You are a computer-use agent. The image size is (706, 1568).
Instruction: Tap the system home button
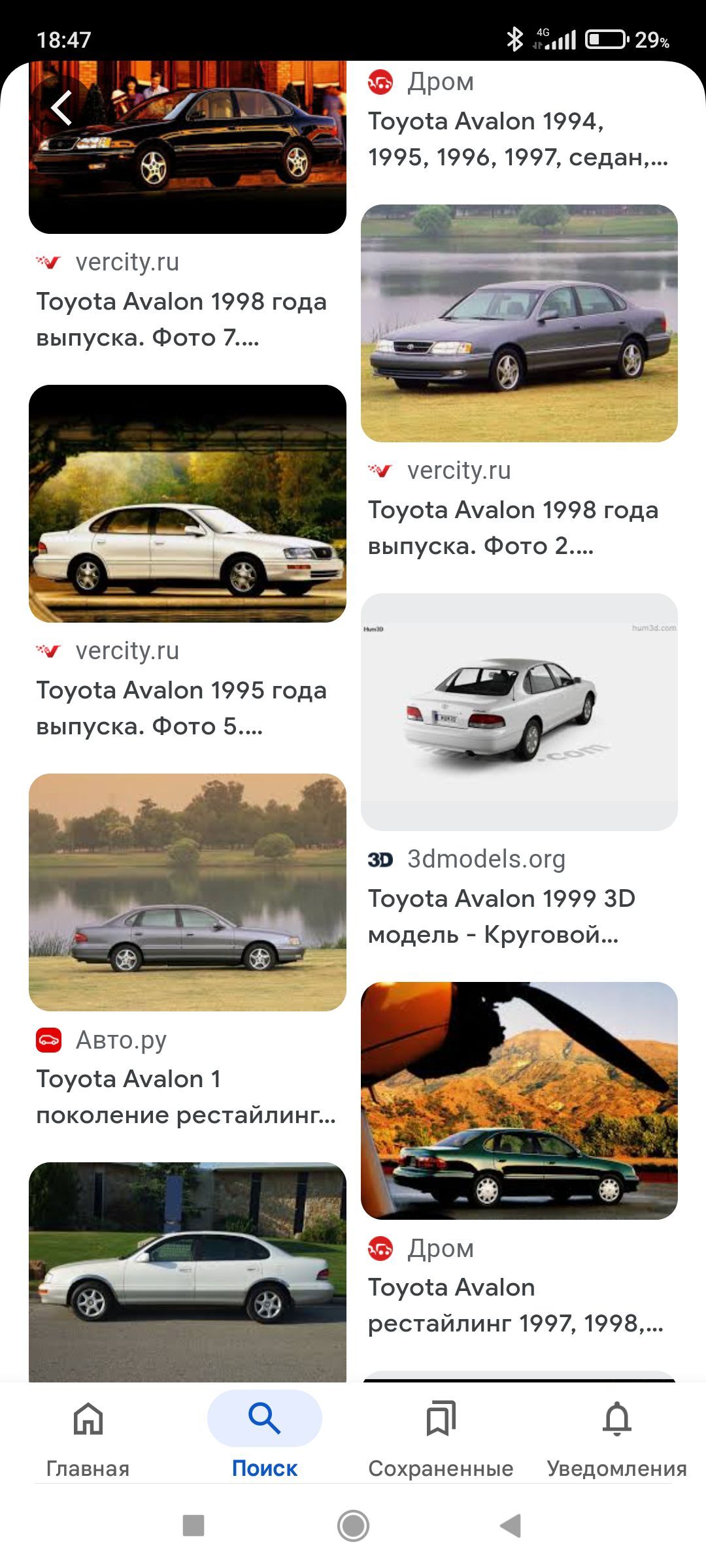[x=353, y=1526]
